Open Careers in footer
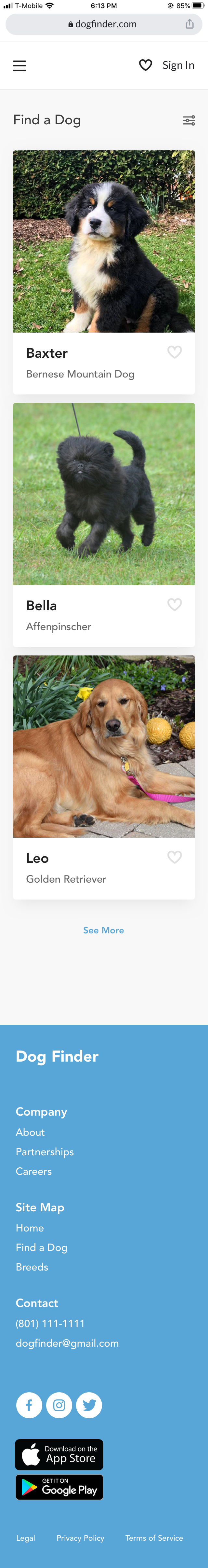Screen dimensions: 208x1568 34,1171
